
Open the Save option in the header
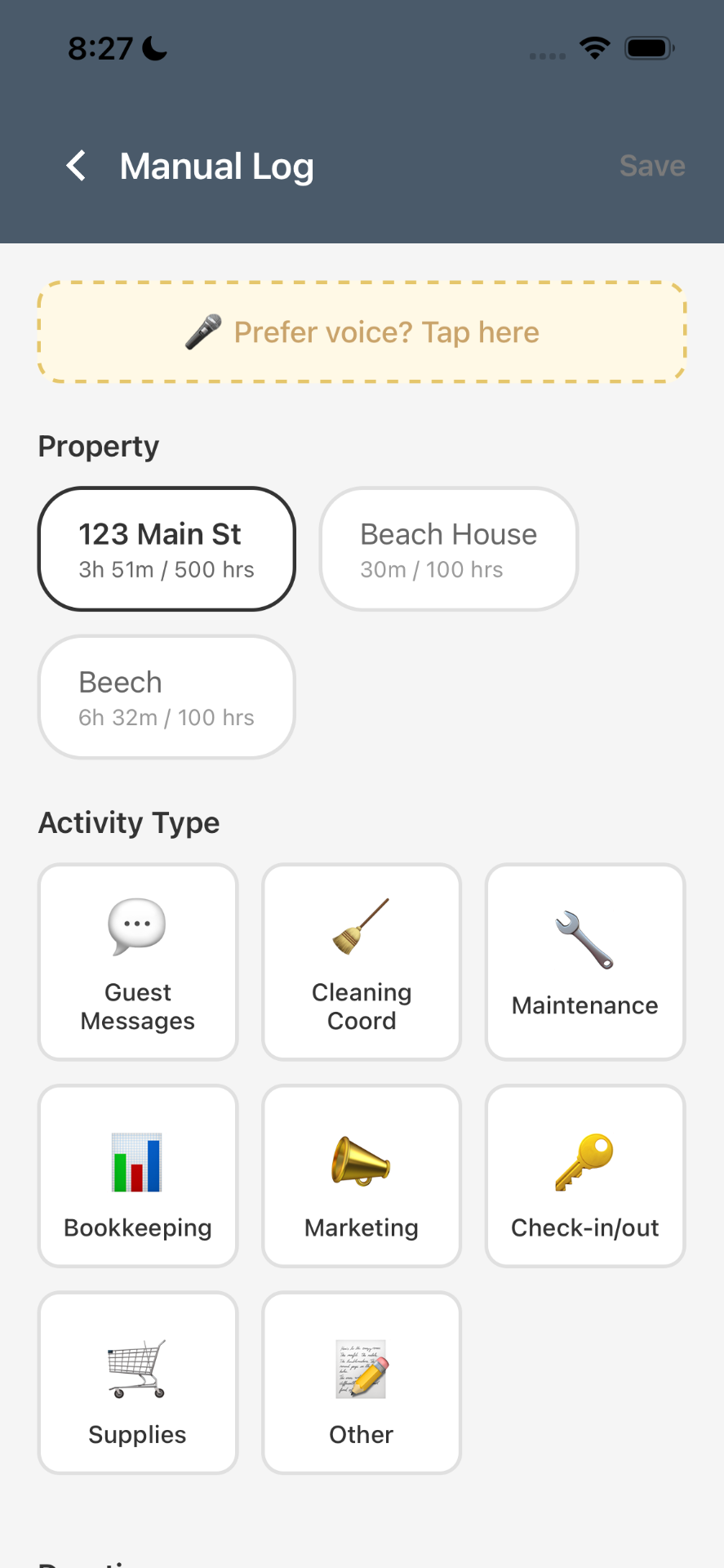(x=652, y=166)
